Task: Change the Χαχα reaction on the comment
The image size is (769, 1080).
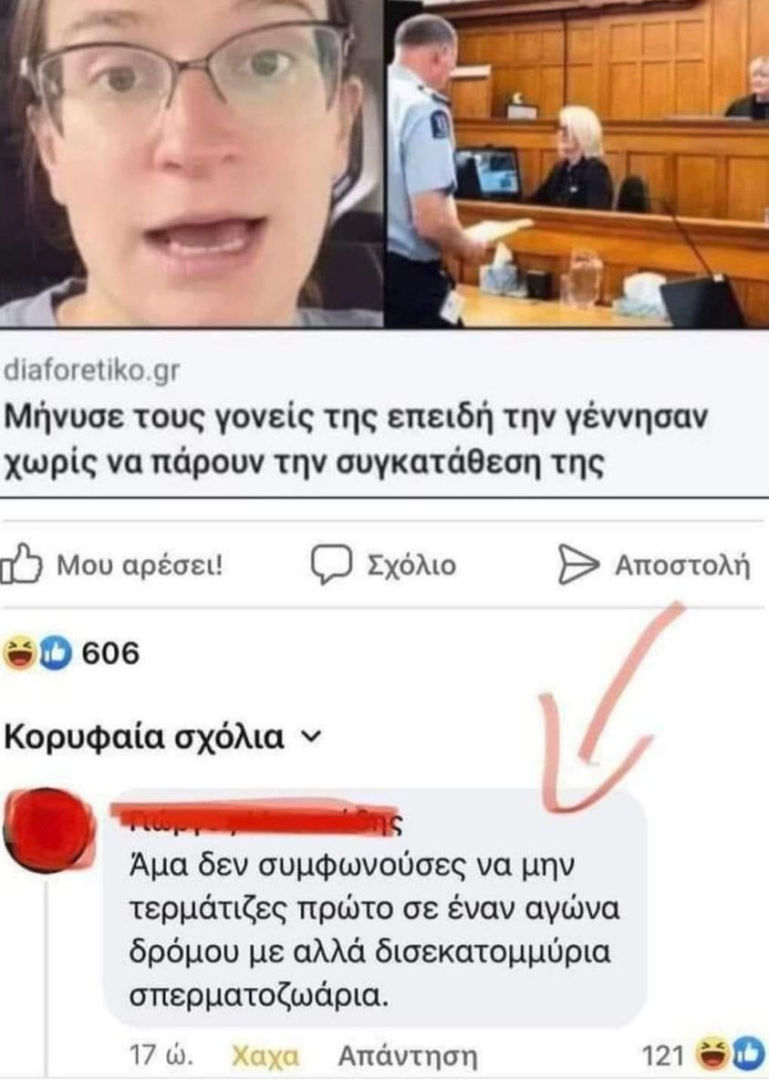Action: [x=266, y=1055]
